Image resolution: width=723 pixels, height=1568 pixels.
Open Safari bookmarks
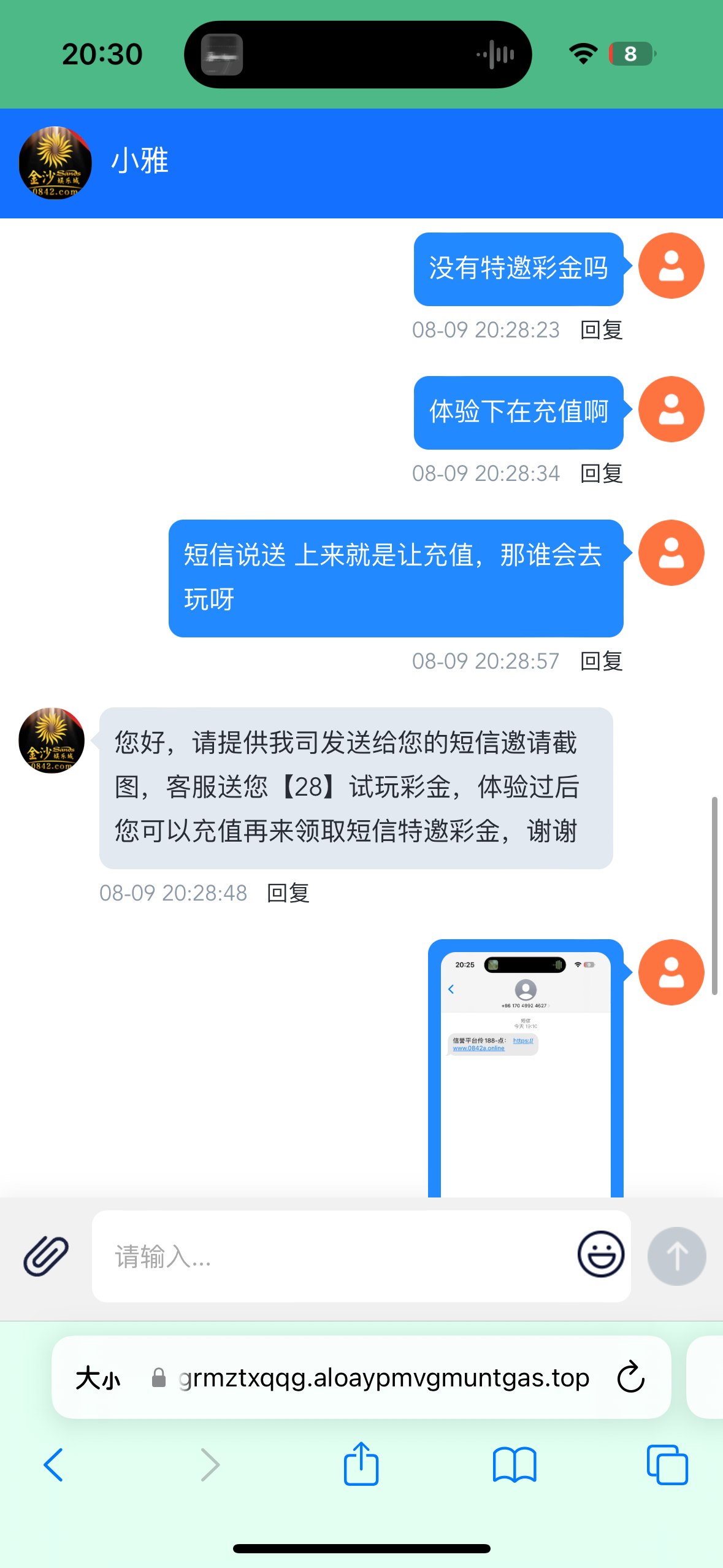514,1465
